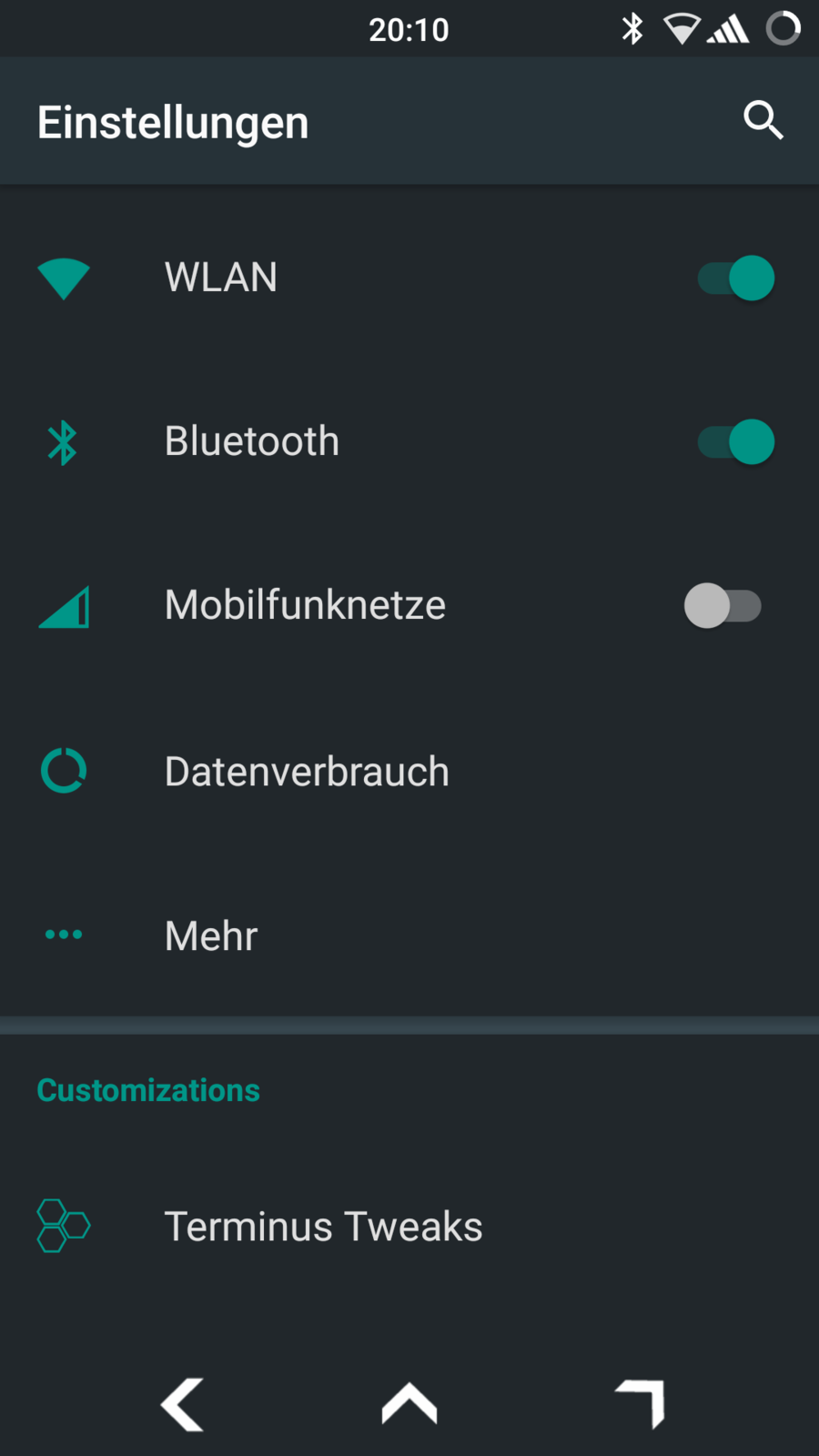Go back with the navigation bar arrow
This screenshot has height=1456, width=819.
click(x=182, y=1404)
